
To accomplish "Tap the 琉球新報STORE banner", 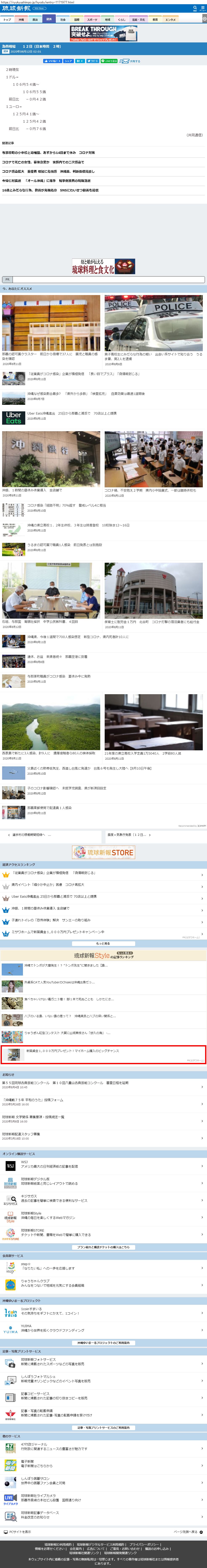I will (103, 852).
